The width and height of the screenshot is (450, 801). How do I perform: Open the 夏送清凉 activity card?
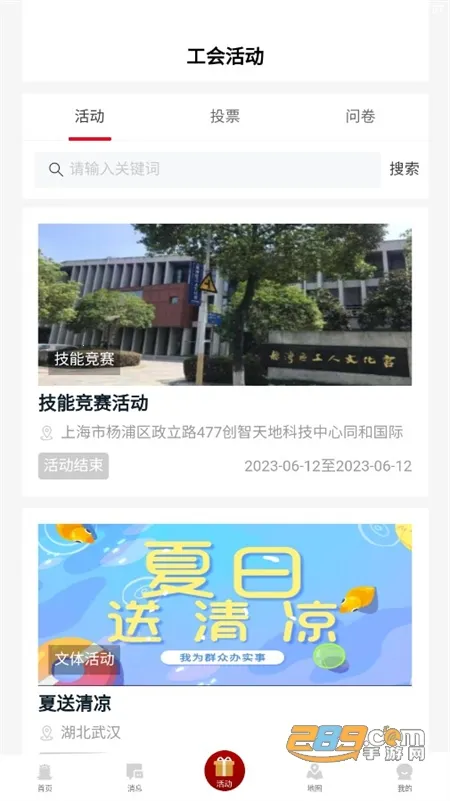click(x=225, y=631)
